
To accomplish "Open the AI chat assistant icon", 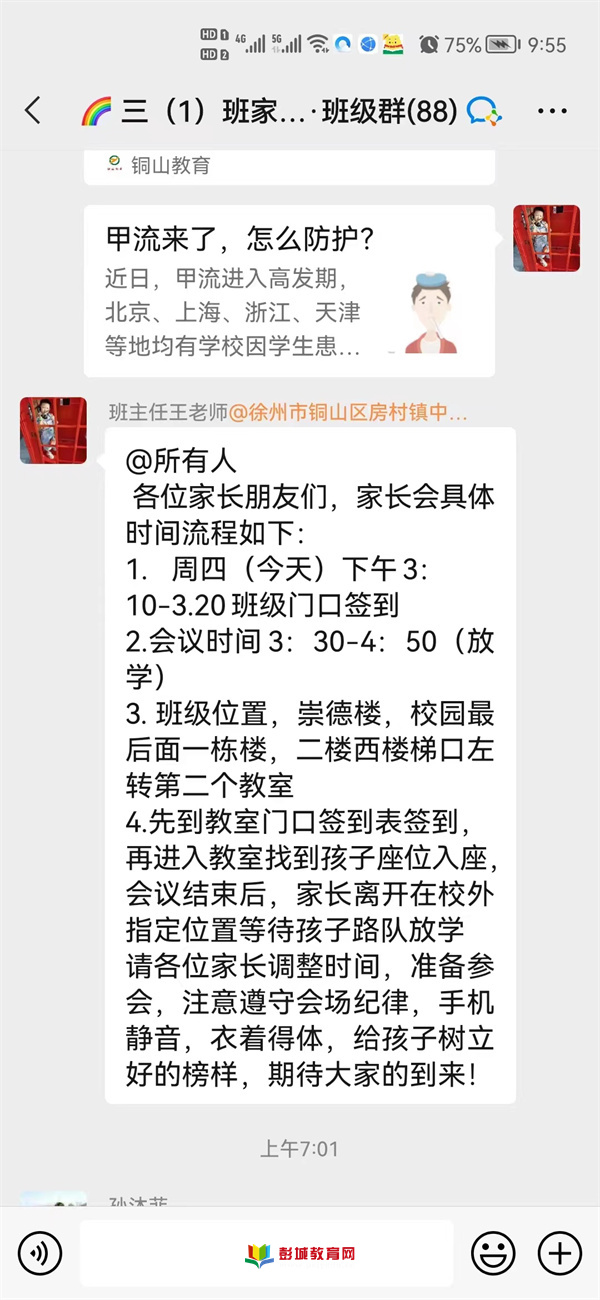I will pyautogui.click(x=483, y=111).
